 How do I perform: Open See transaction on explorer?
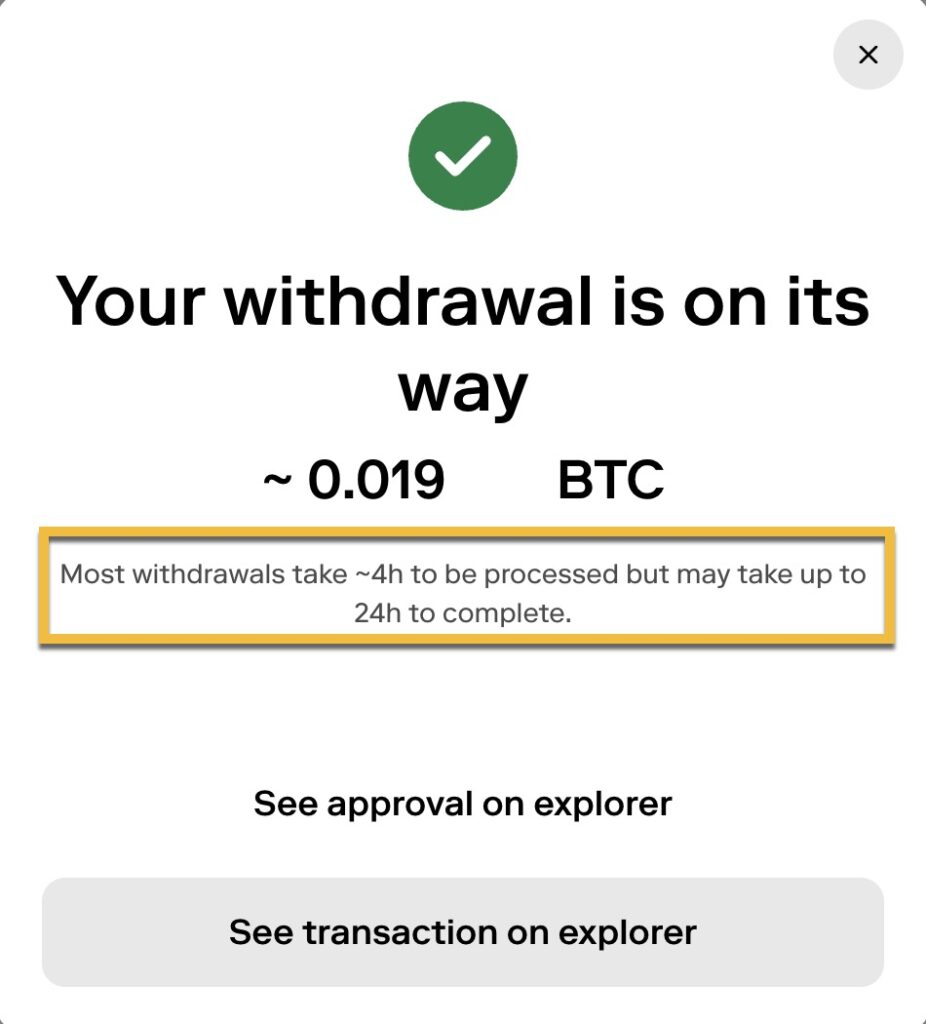coord(462,932)
